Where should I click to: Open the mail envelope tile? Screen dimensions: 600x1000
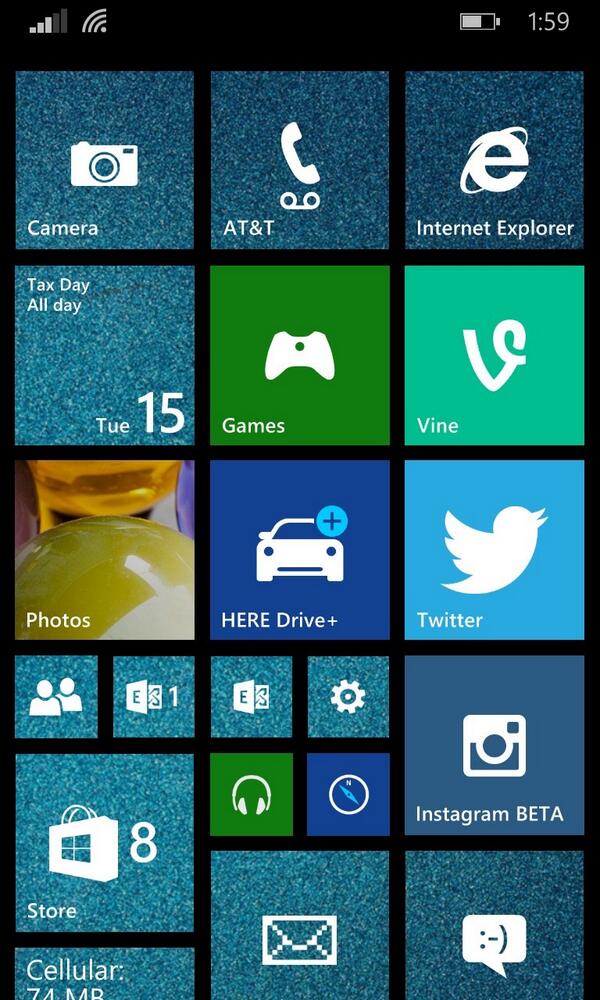pos(299,925)
